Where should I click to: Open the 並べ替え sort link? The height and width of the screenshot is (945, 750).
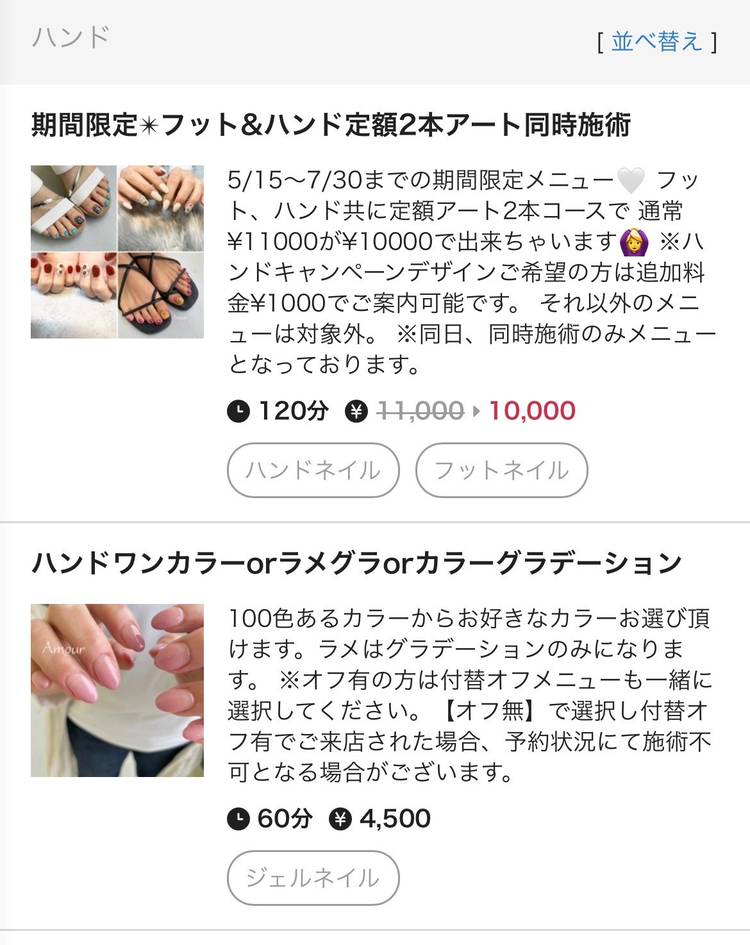(x=657, y=41)
